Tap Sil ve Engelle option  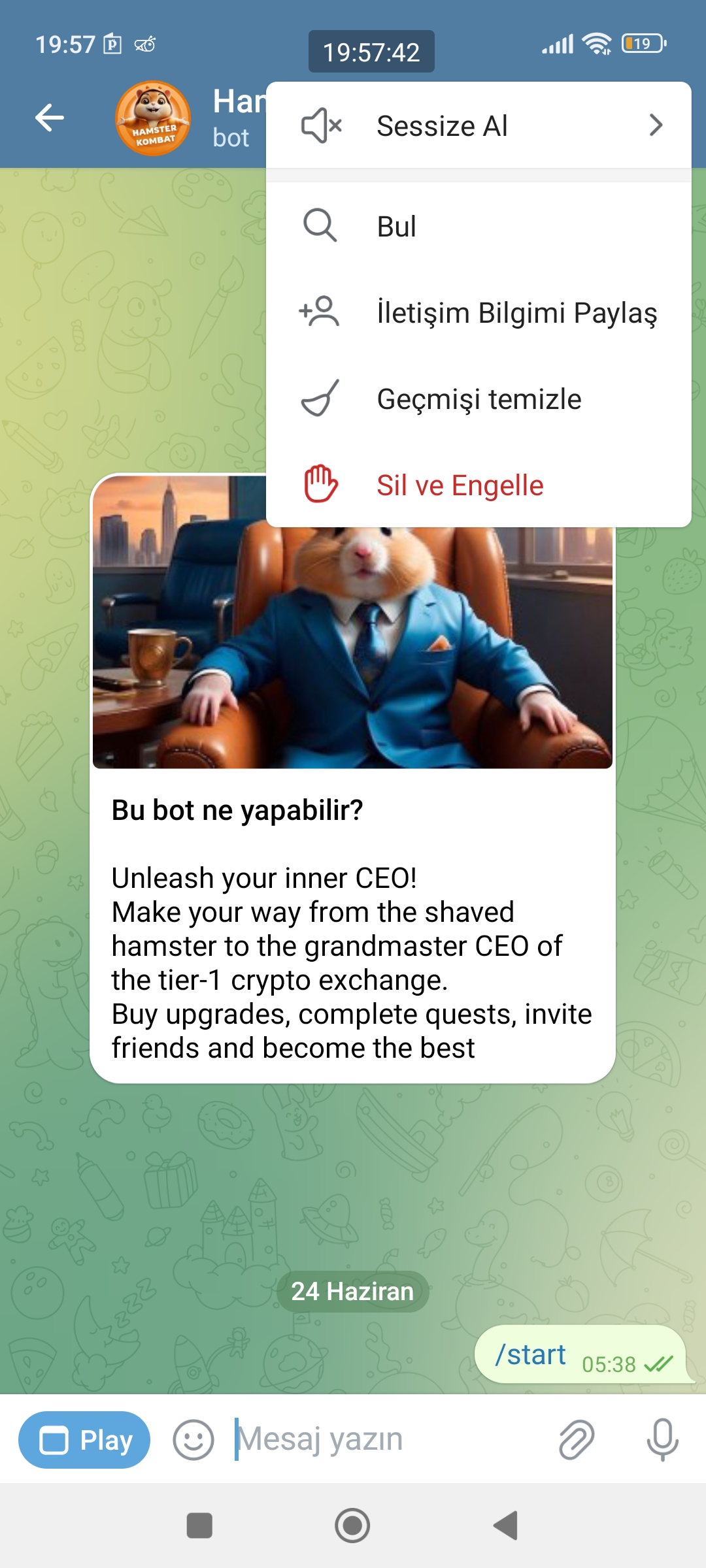[x=479, y=485]
